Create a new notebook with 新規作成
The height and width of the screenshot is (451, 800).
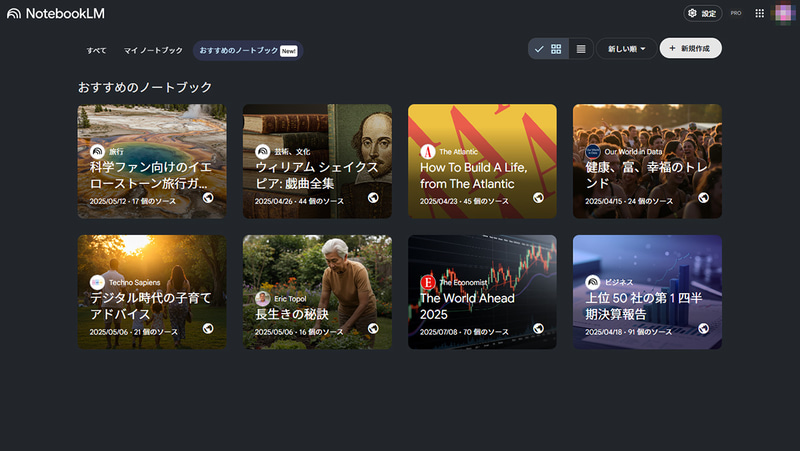690,48
